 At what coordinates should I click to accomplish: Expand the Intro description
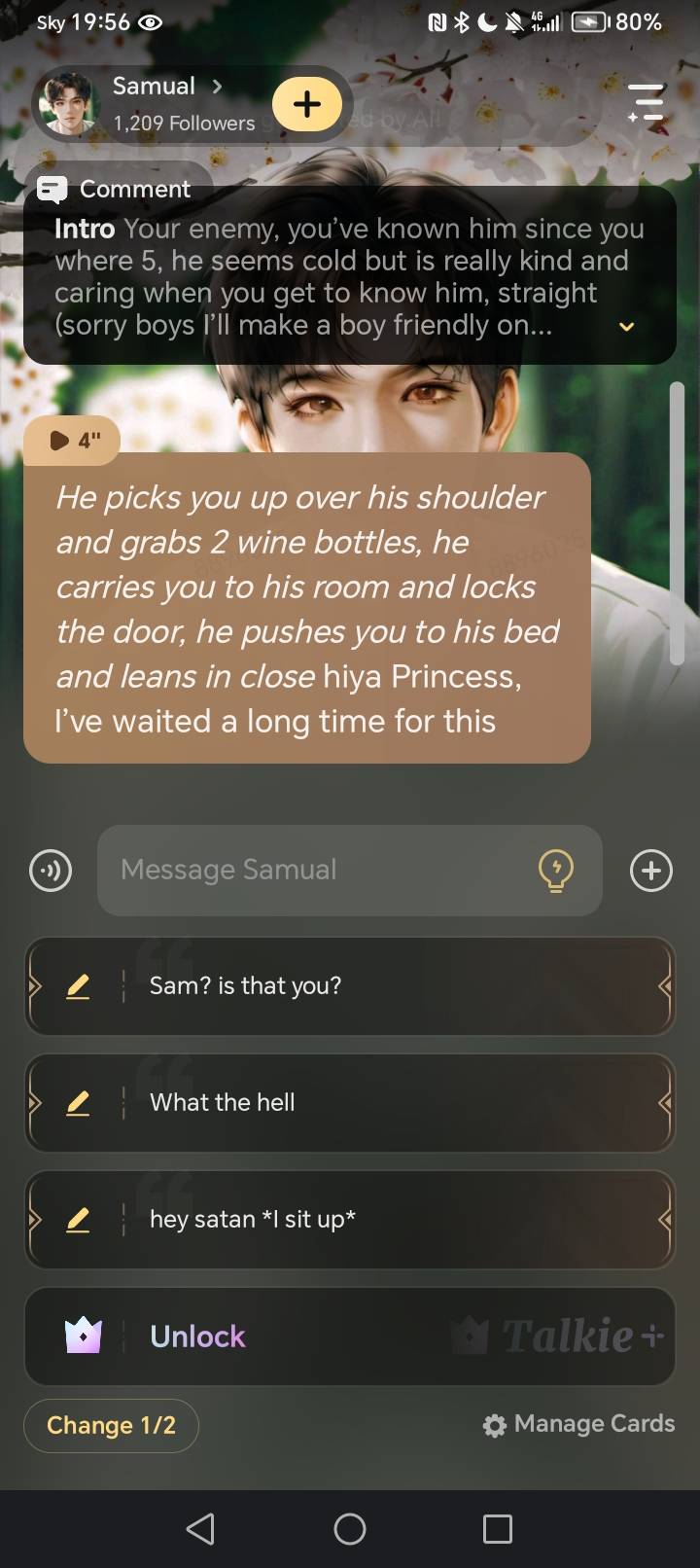[627, 327]
